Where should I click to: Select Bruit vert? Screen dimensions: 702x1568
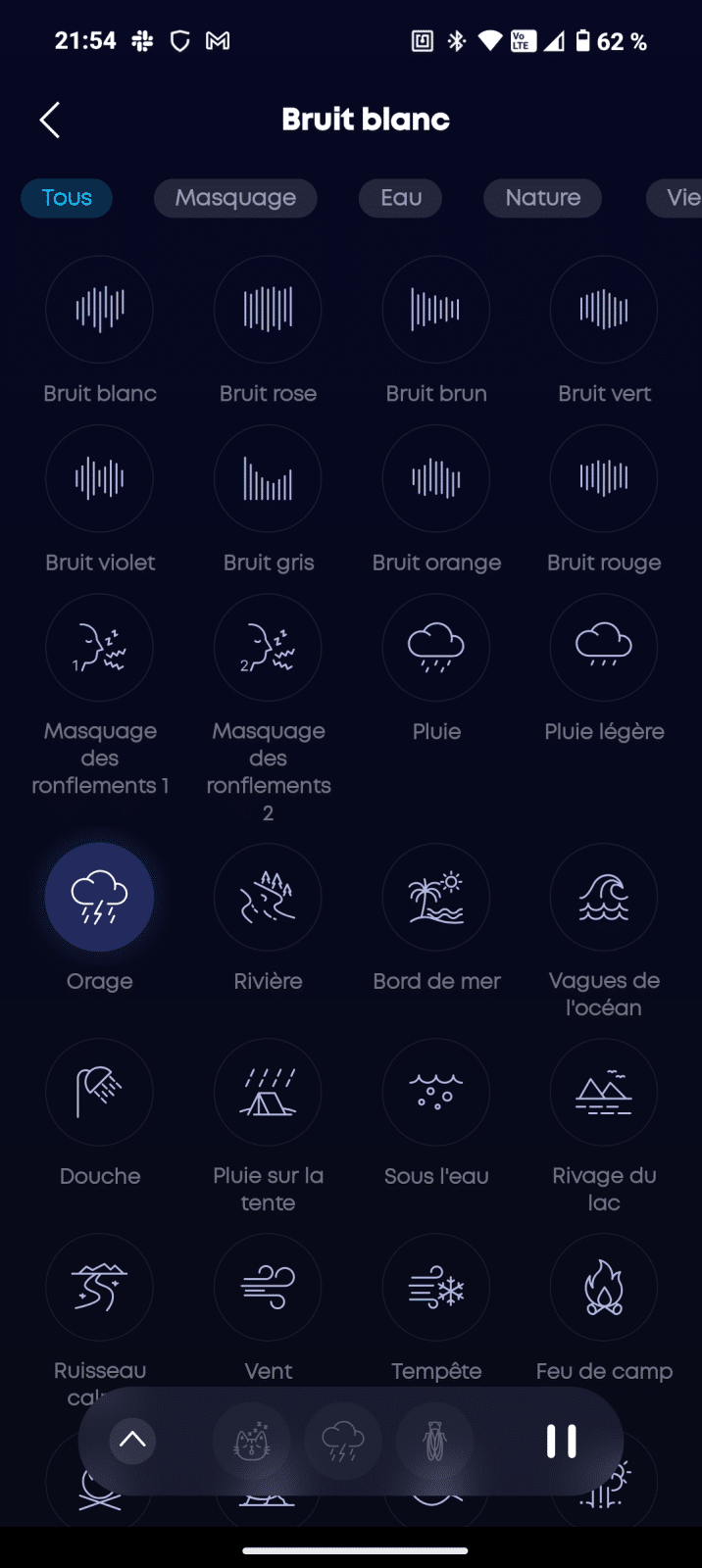click(604, 310)
